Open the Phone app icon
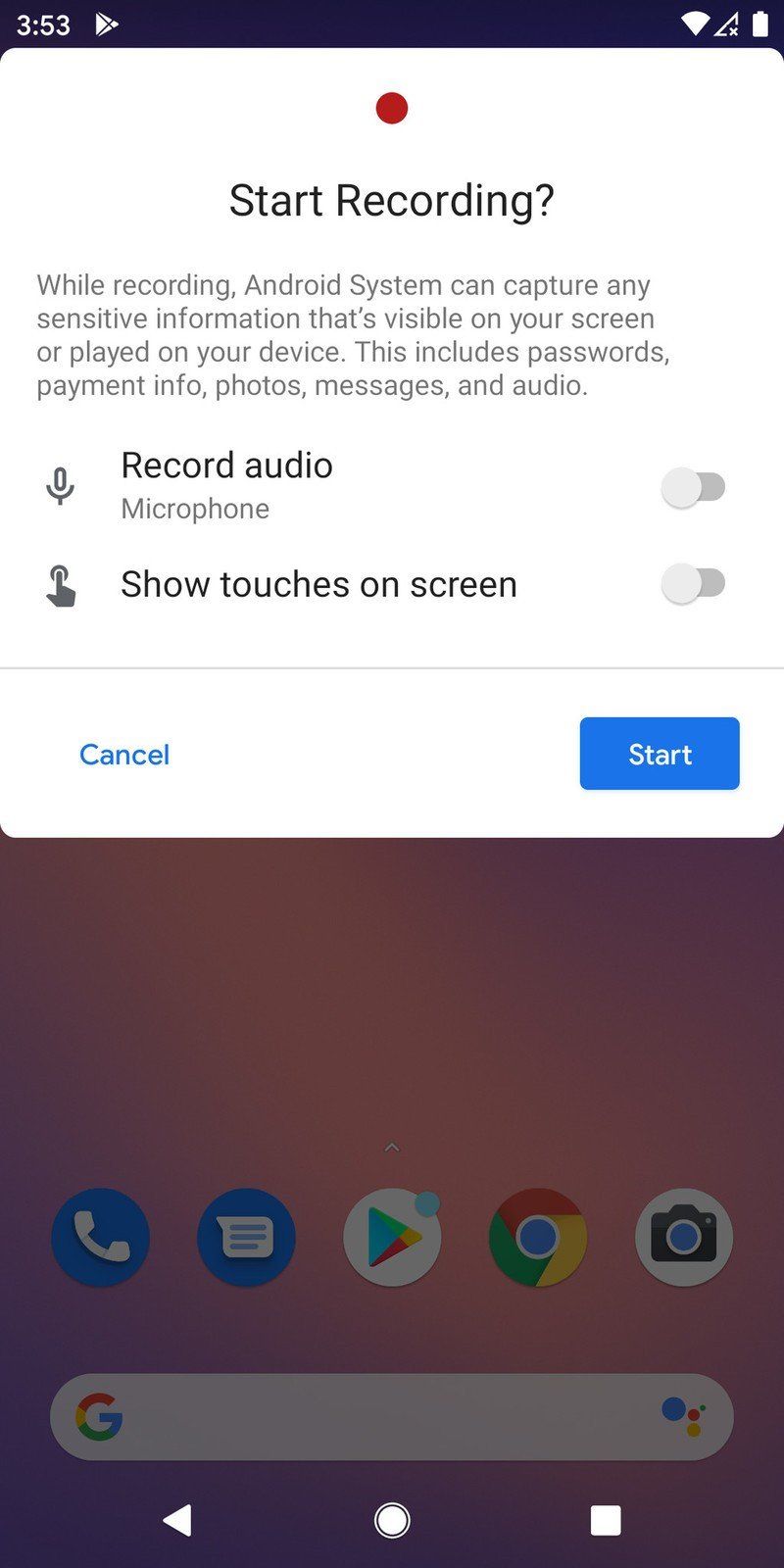784x1568 pixels. tap(100, 1237)
